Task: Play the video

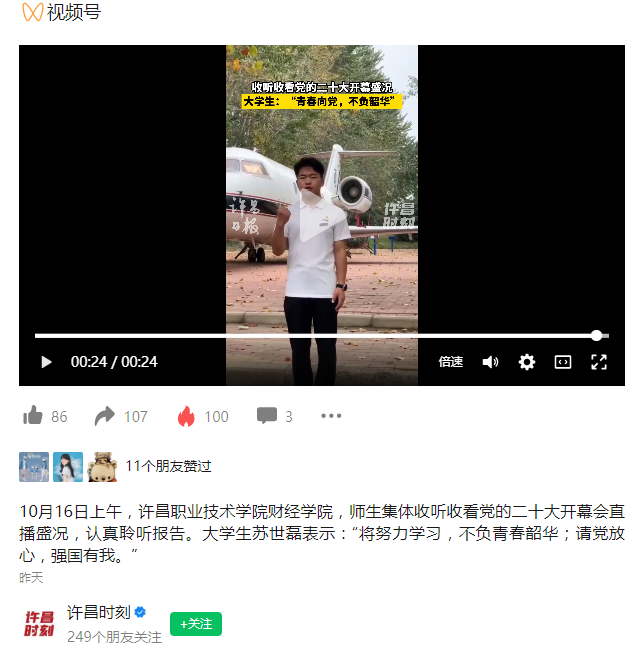Action: (46, 362)
